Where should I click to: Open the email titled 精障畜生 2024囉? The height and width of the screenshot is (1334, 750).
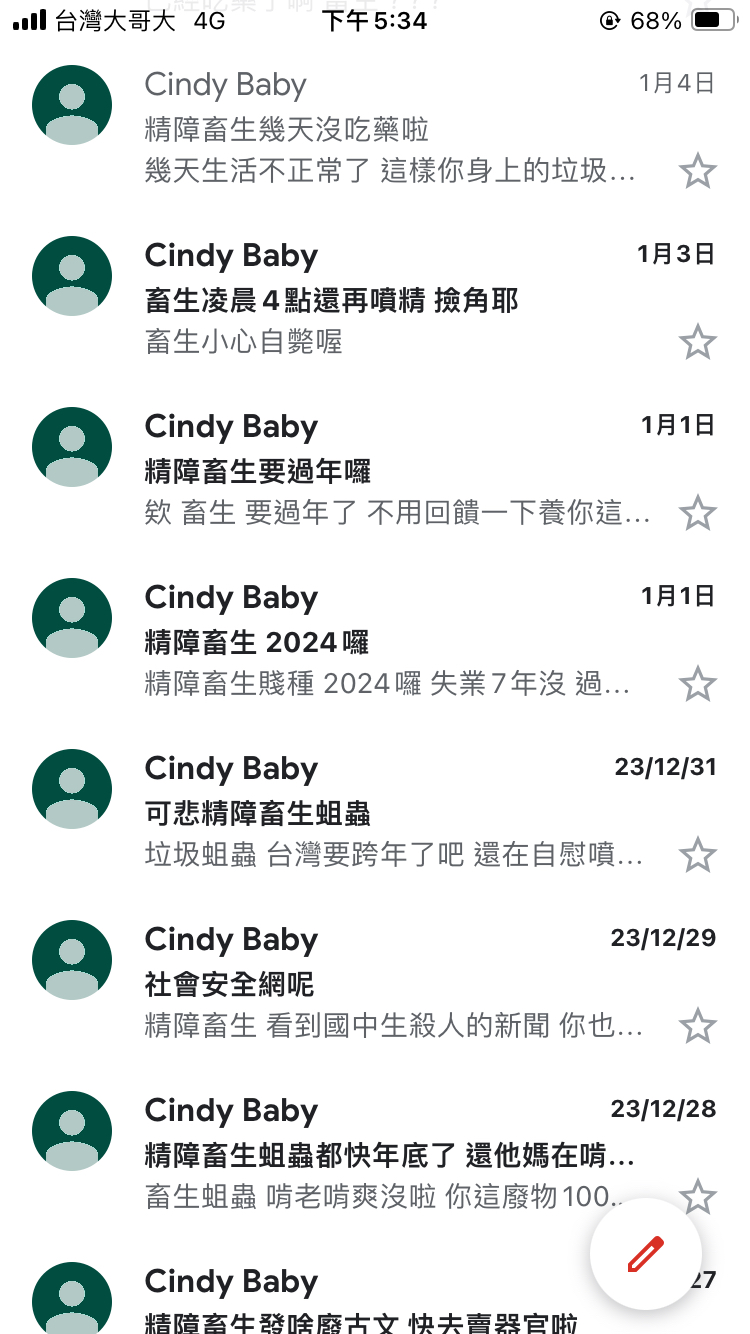click(x=375, y=642)
